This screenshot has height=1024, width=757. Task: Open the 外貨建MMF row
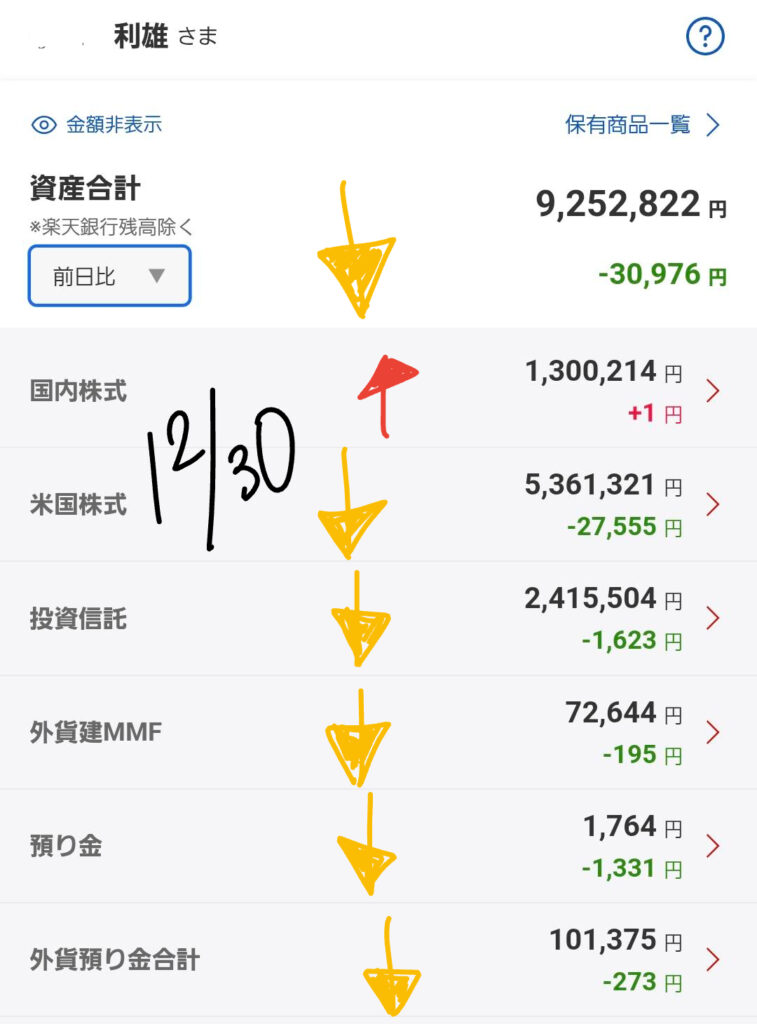click(378, 732)
